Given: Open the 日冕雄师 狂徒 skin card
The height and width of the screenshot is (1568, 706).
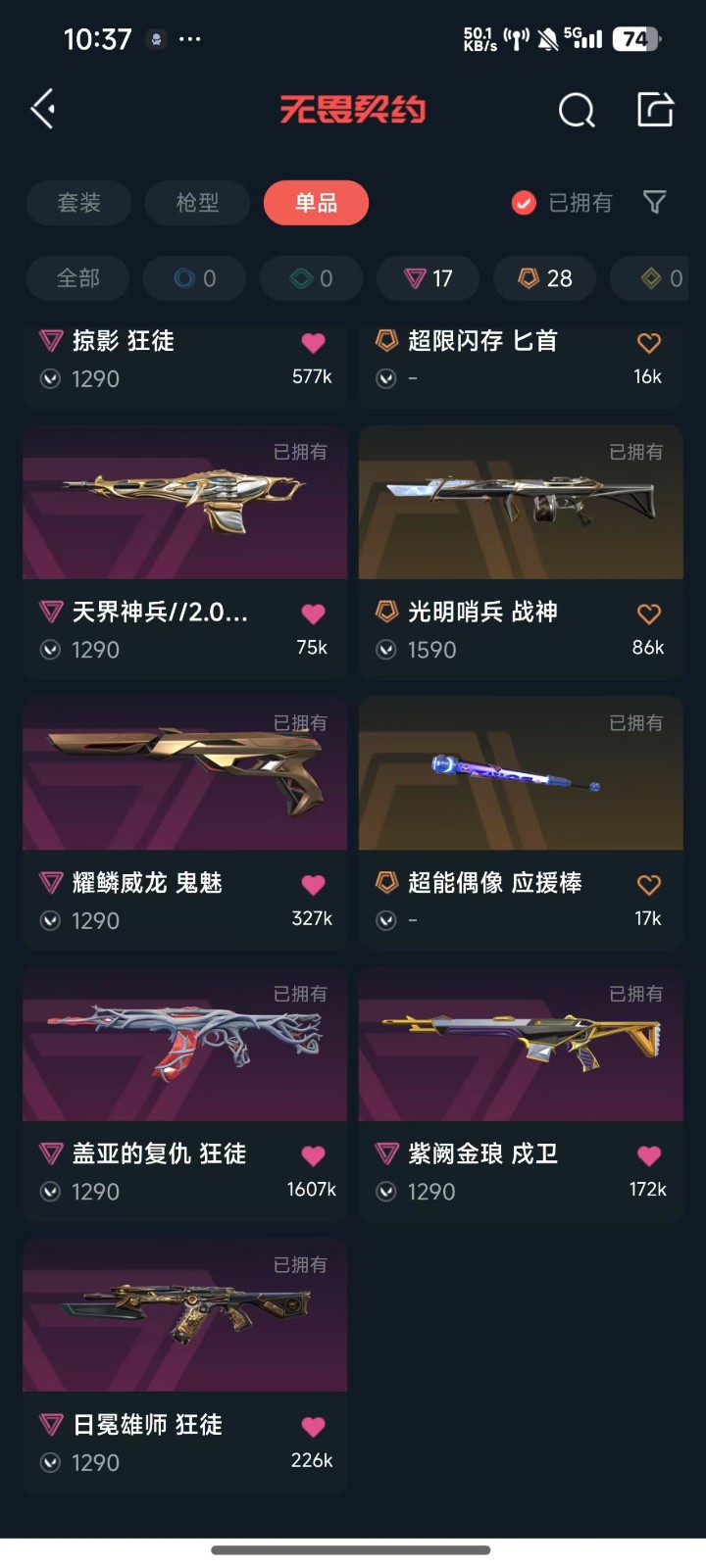Looking at the screenshot, I should tap(185, 1365).
